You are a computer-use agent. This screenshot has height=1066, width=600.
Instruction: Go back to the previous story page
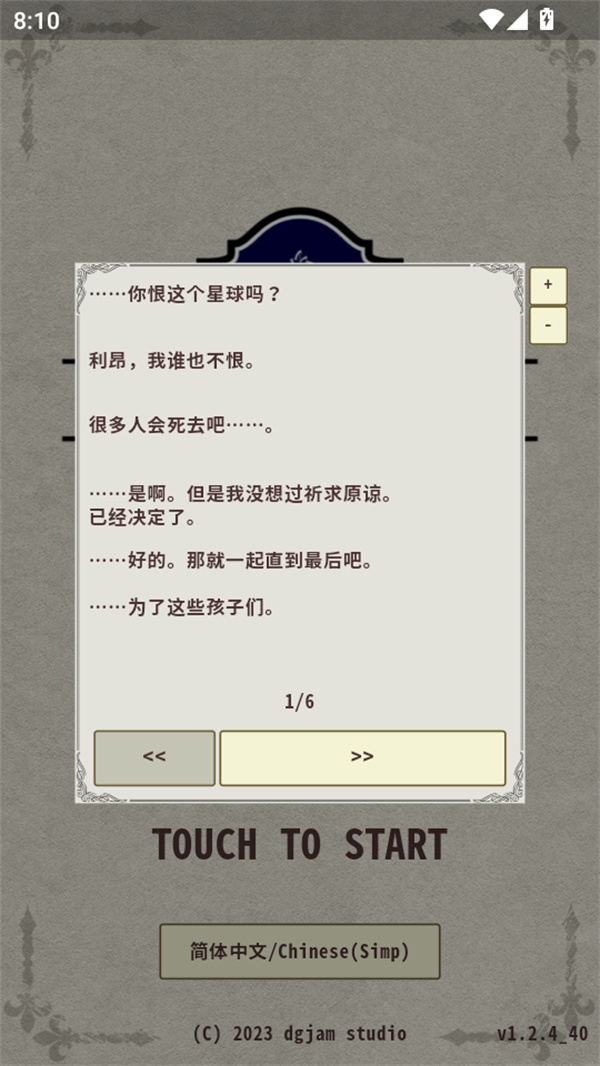click(154, 757)
